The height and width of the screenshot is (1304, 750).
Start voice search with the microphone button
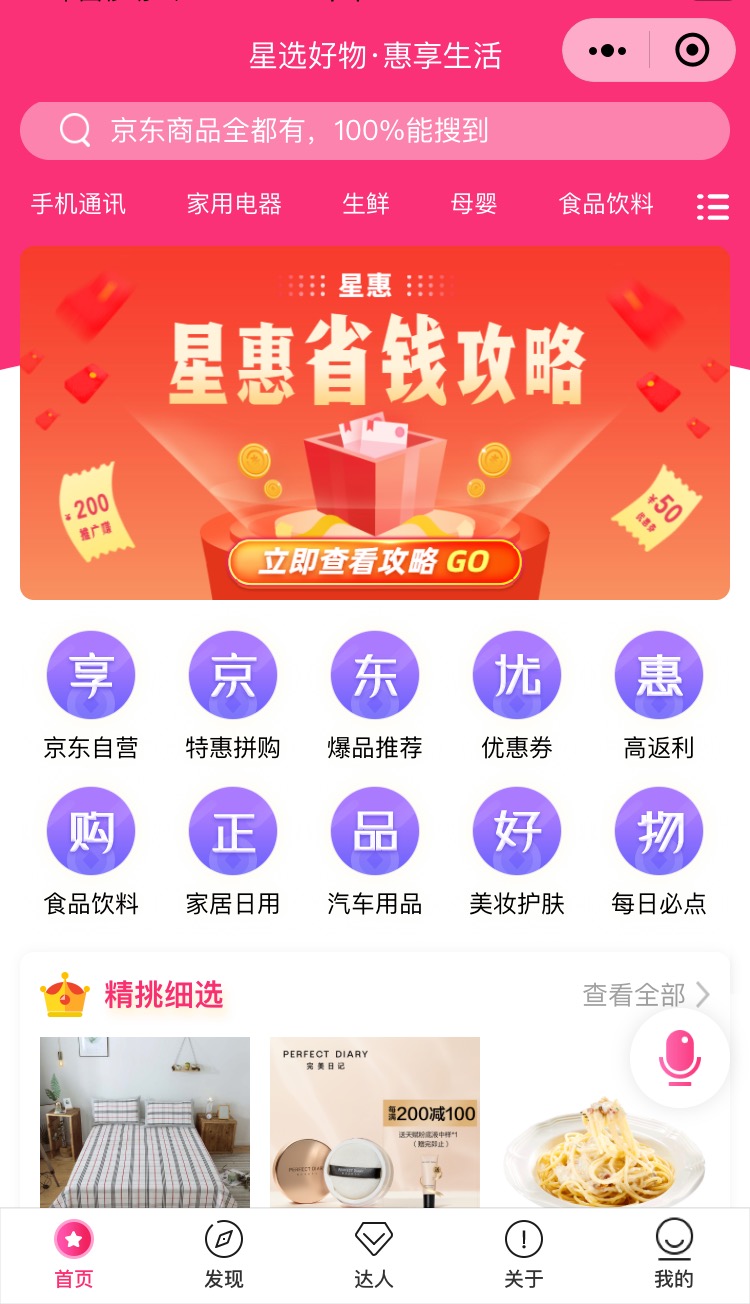tap(680, 1058)
